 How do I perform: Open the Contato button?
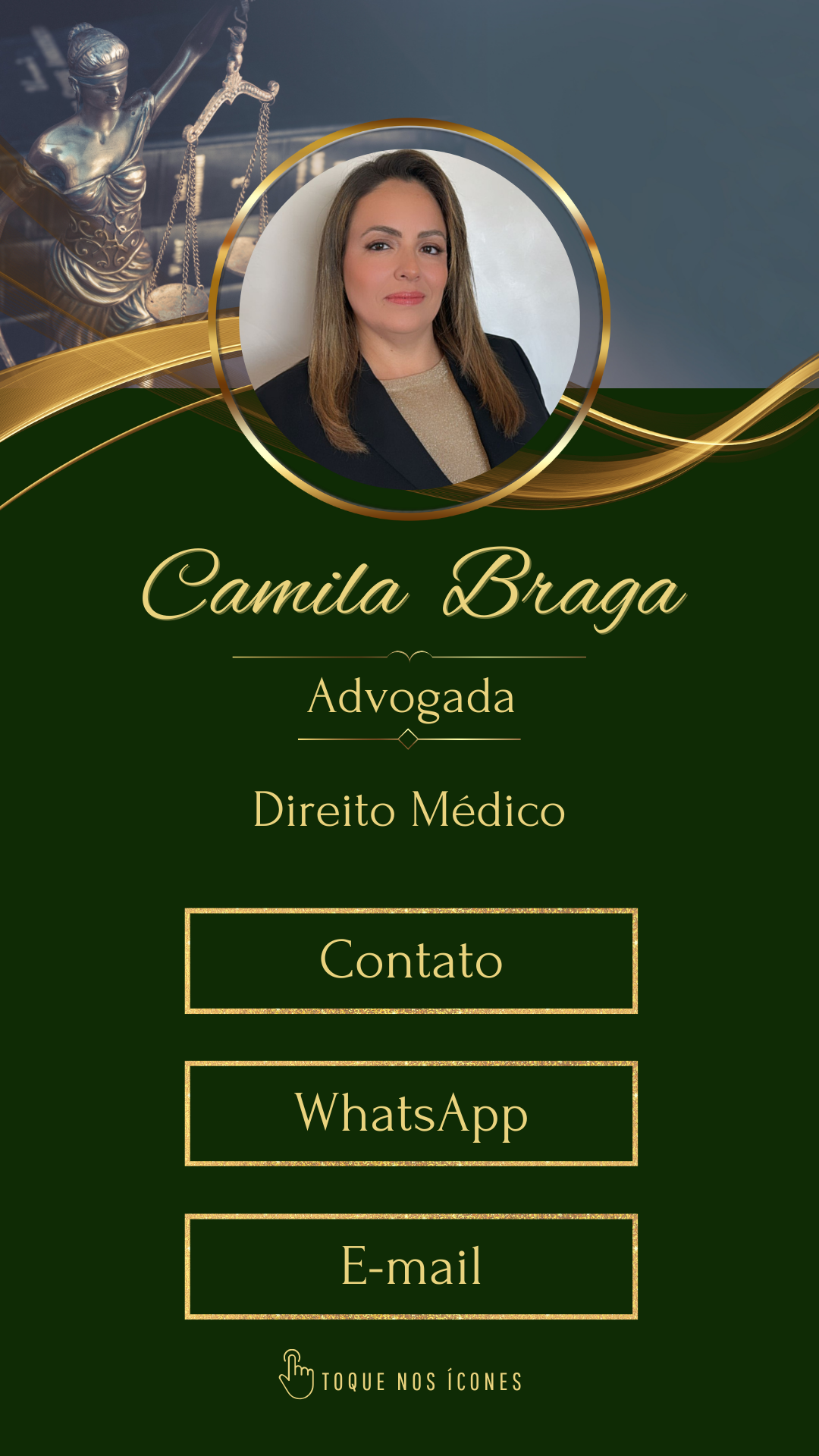pos(411,961)
